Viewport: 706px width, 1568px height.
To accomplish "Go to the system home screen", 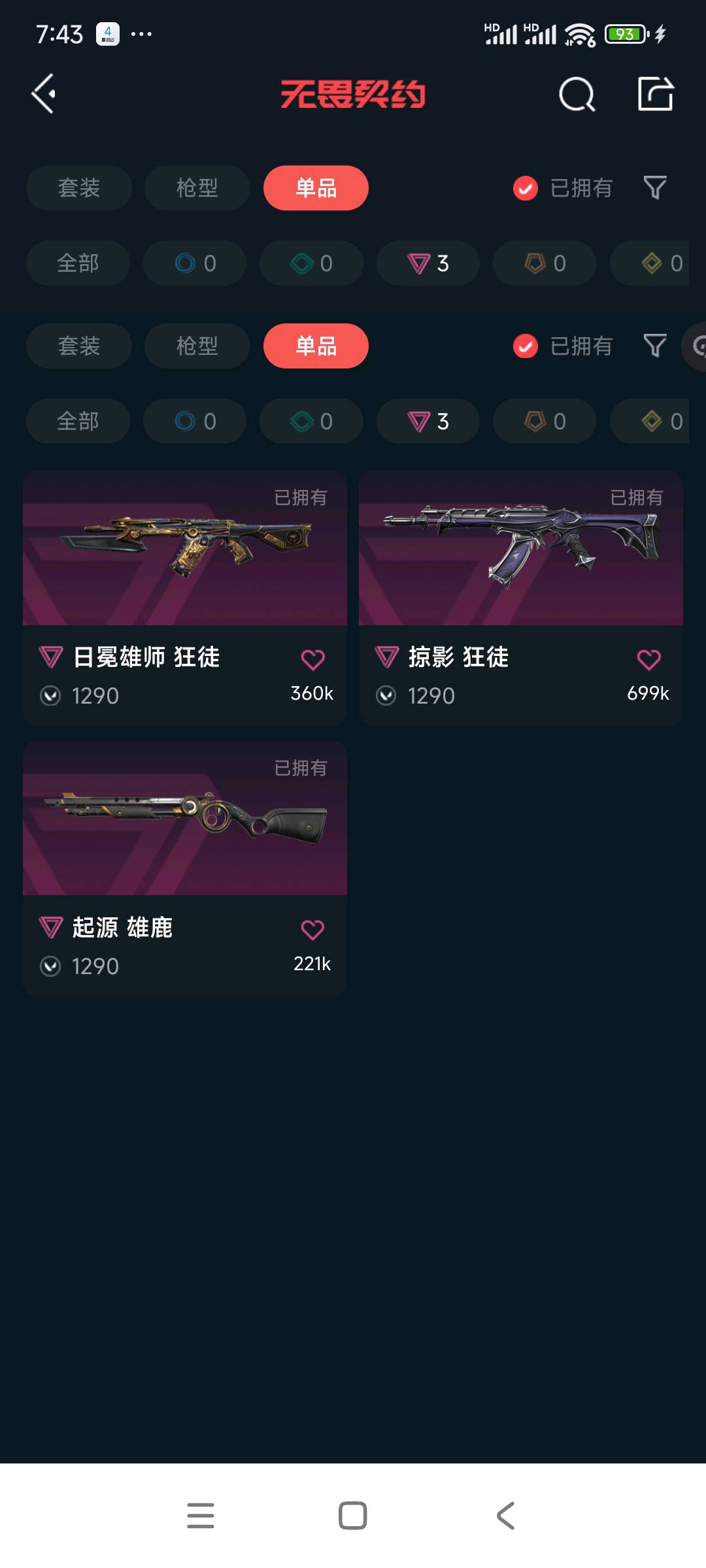I will (x=353, y=1516).
